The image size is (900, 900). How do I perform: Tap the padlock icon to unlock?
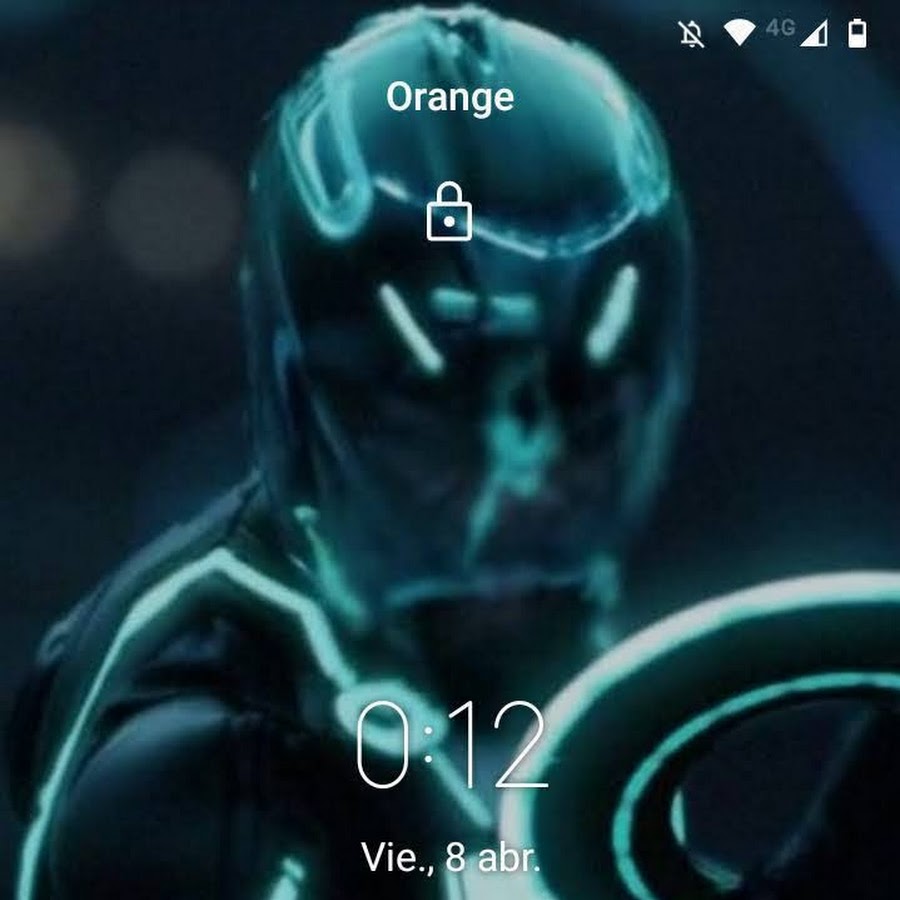[449, 212]
